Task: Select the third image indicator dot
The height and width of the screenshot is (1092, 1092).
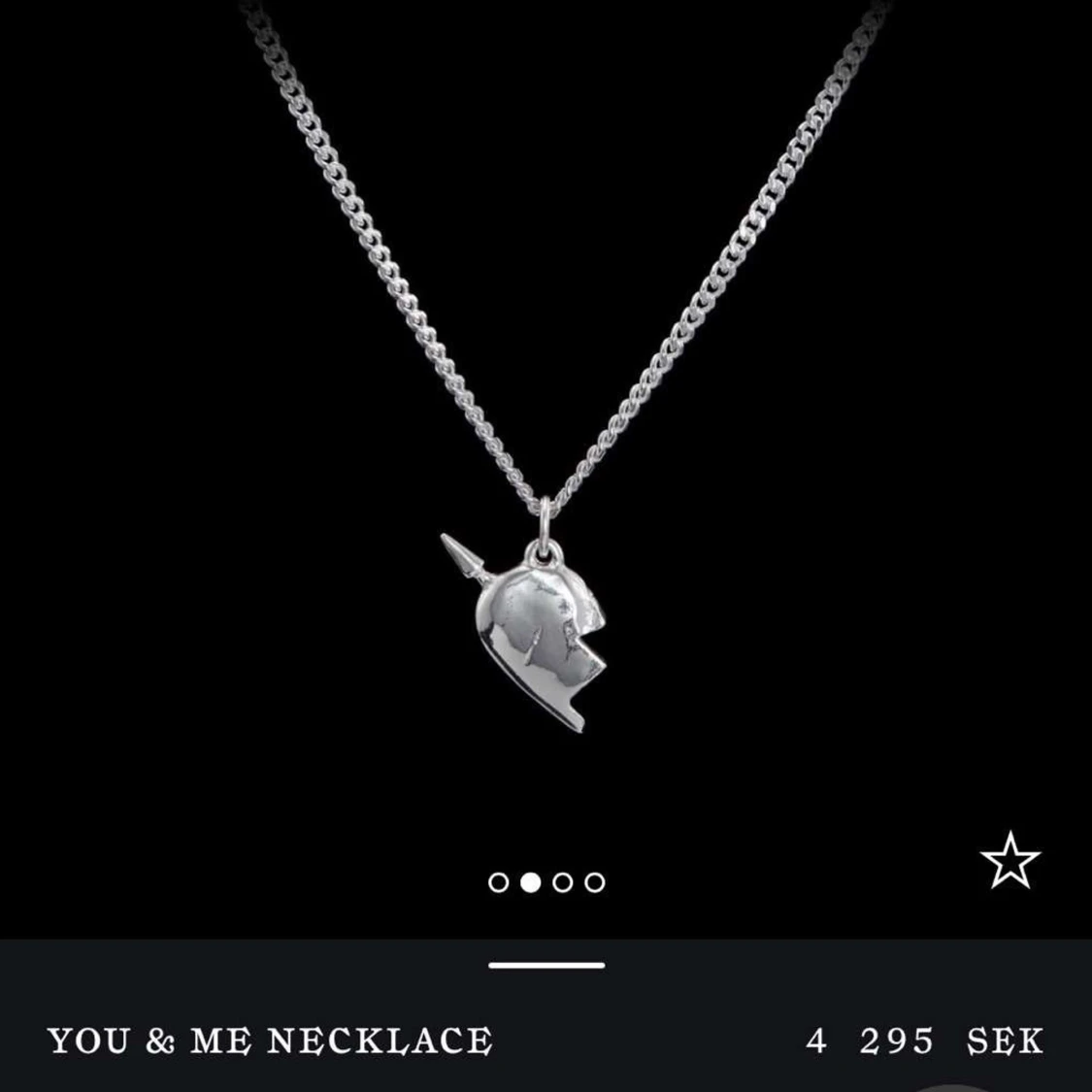Action: [563, 882]
